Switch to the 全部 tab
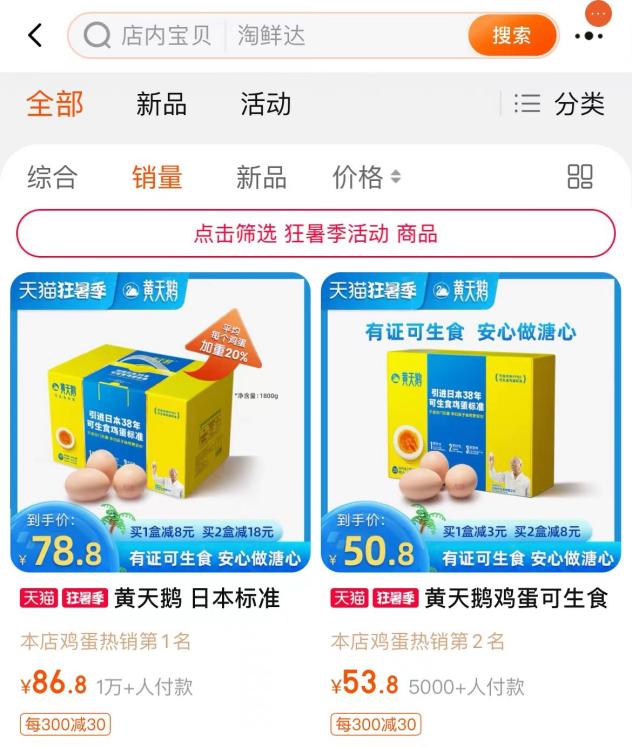The height and width of the screenshot is (748, 632). (55, 104)
